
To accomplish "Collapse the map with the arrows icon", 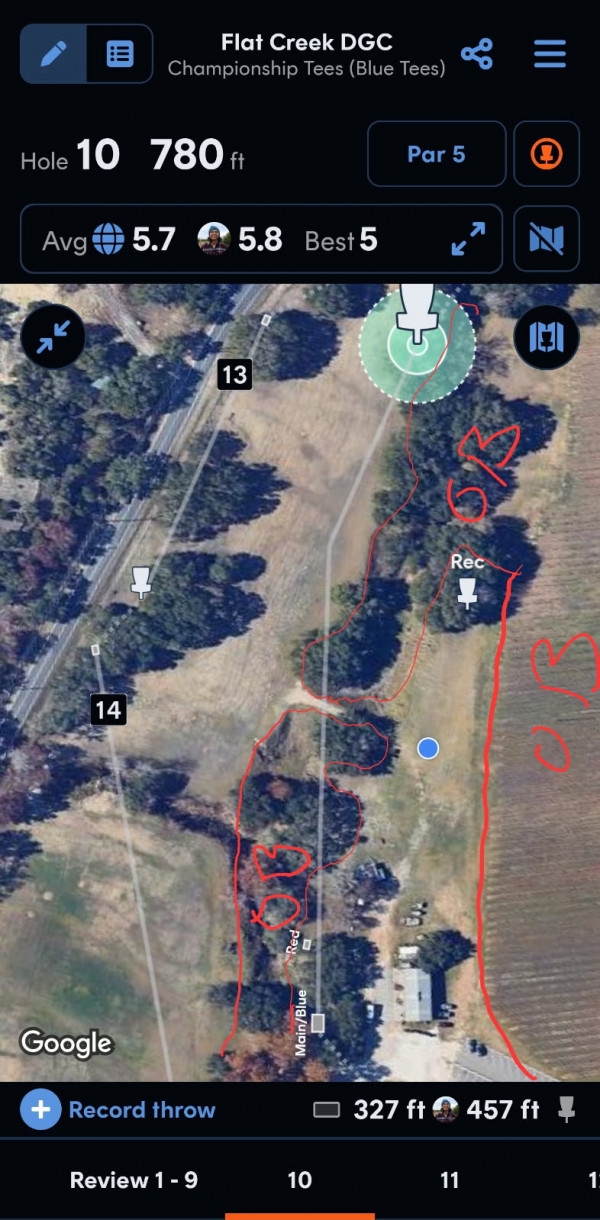I will pos(53,338).
